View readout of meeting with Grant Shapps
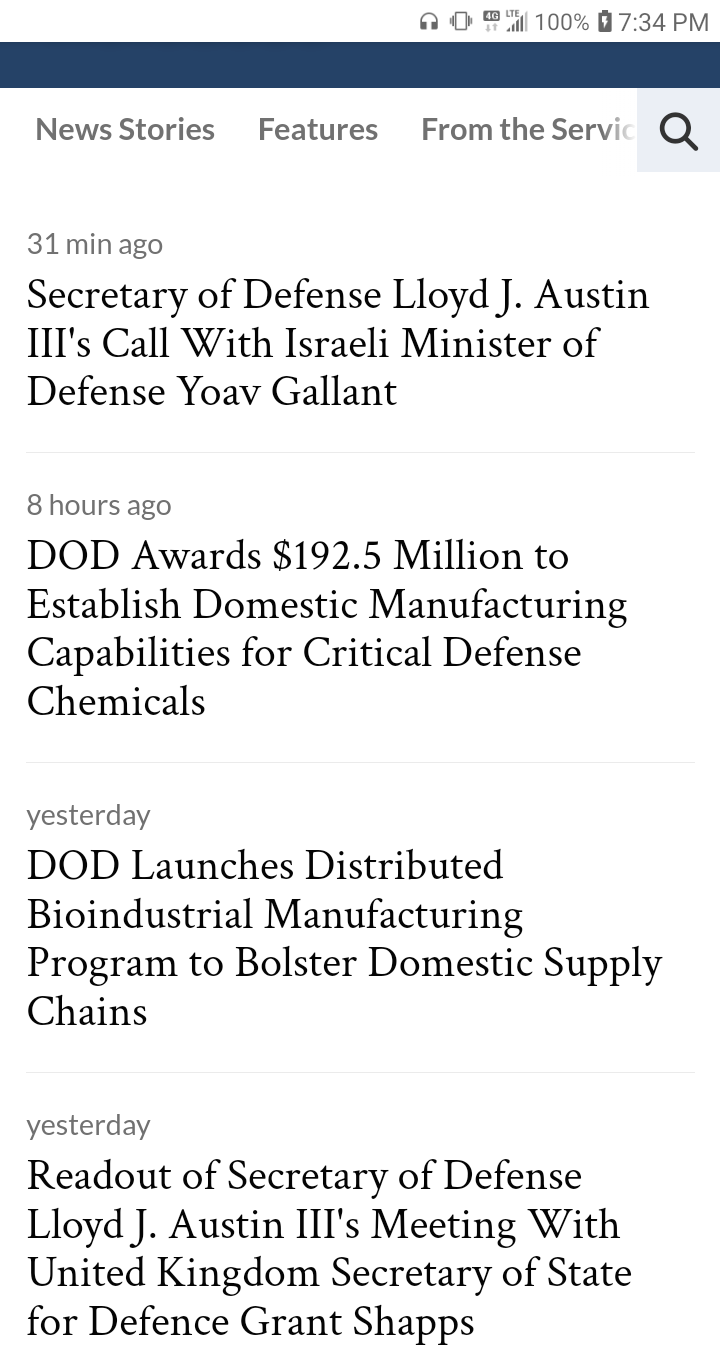Image resolution: width=720 pixels, height=1356 pixels. pyautogui.click(x=330, y=1248)
